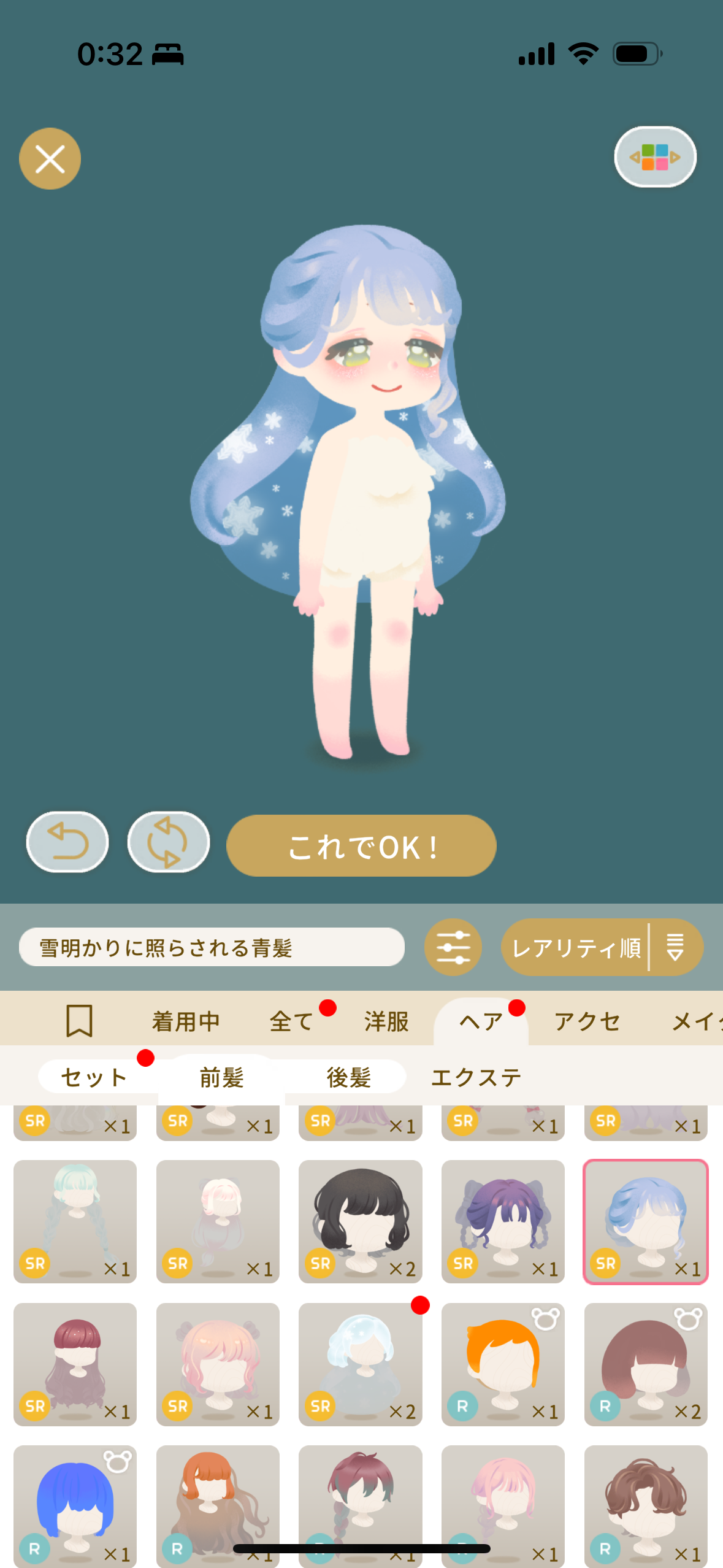
Task: Tap the circular-arrows refresh button
Action: pyautogui.click(x=169, y=842)
